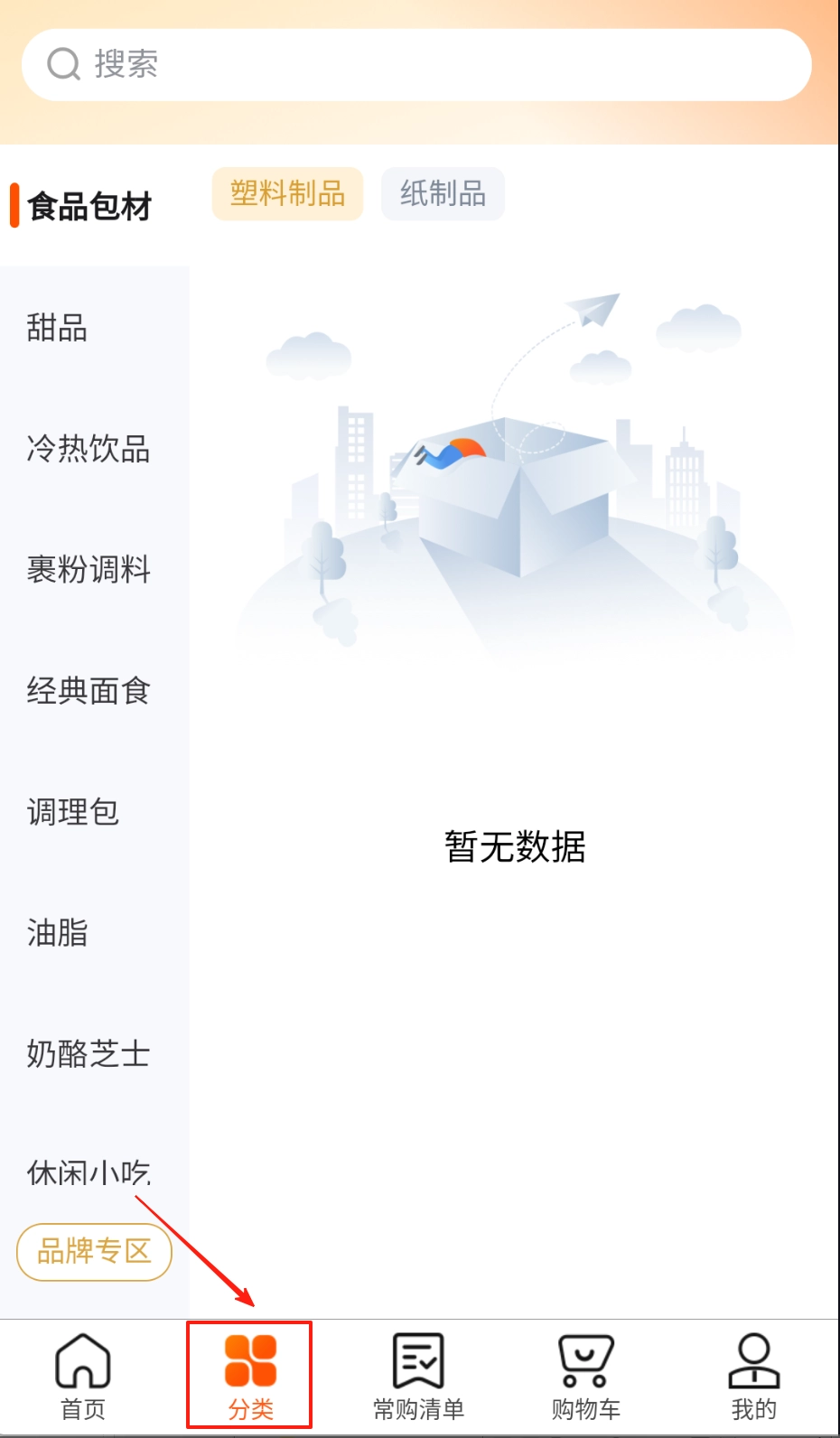Select the 经典面食 category

click(89, 691)
